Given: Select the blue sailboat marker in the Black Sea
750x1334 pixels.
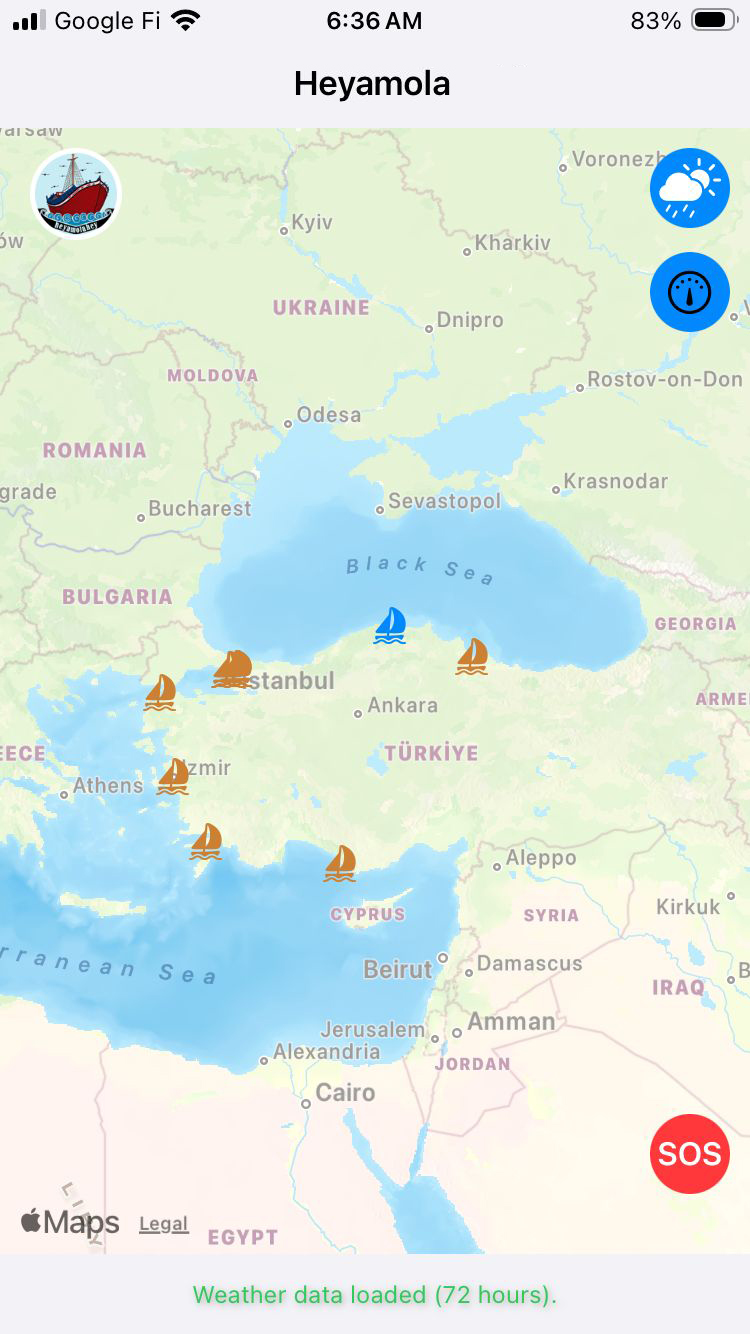Looking at the screenshot, I should [390, 625].
